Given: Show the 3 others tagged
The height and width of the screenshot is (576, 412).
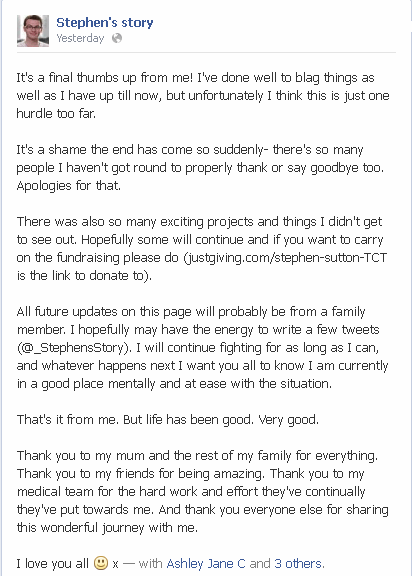Looking at the screenshot, I should (299, 563).
